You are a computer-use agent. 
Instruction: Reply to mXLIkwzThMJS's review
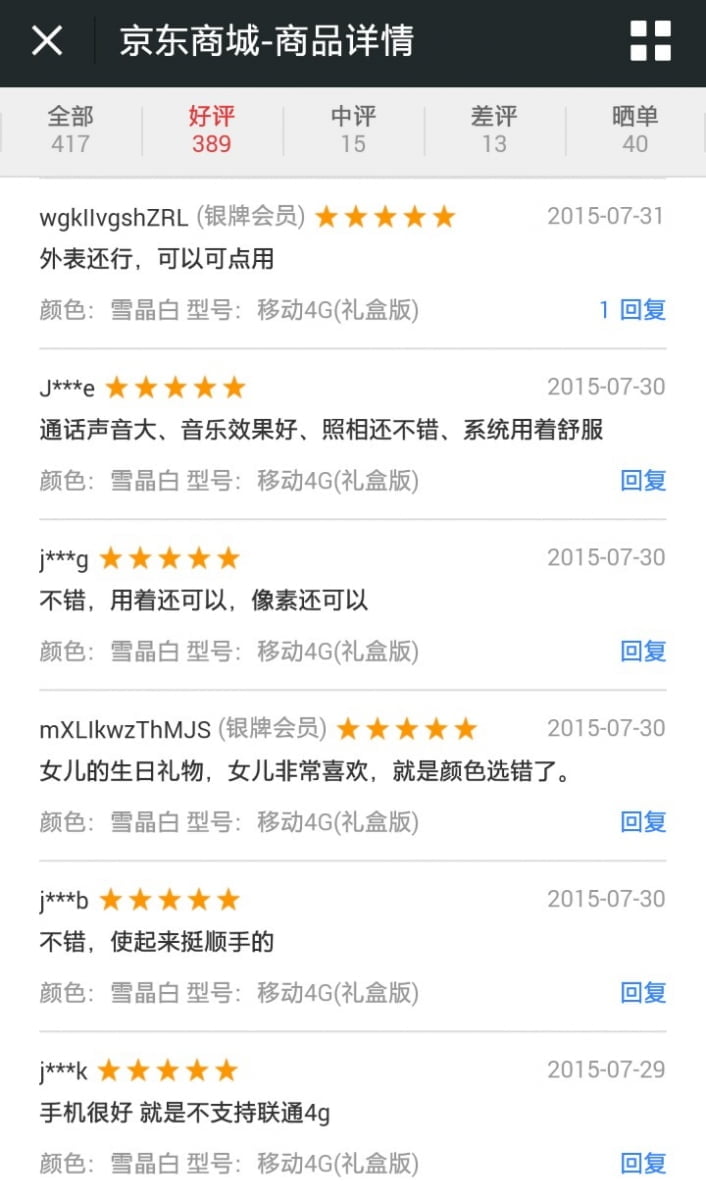[x=643, y=823]
